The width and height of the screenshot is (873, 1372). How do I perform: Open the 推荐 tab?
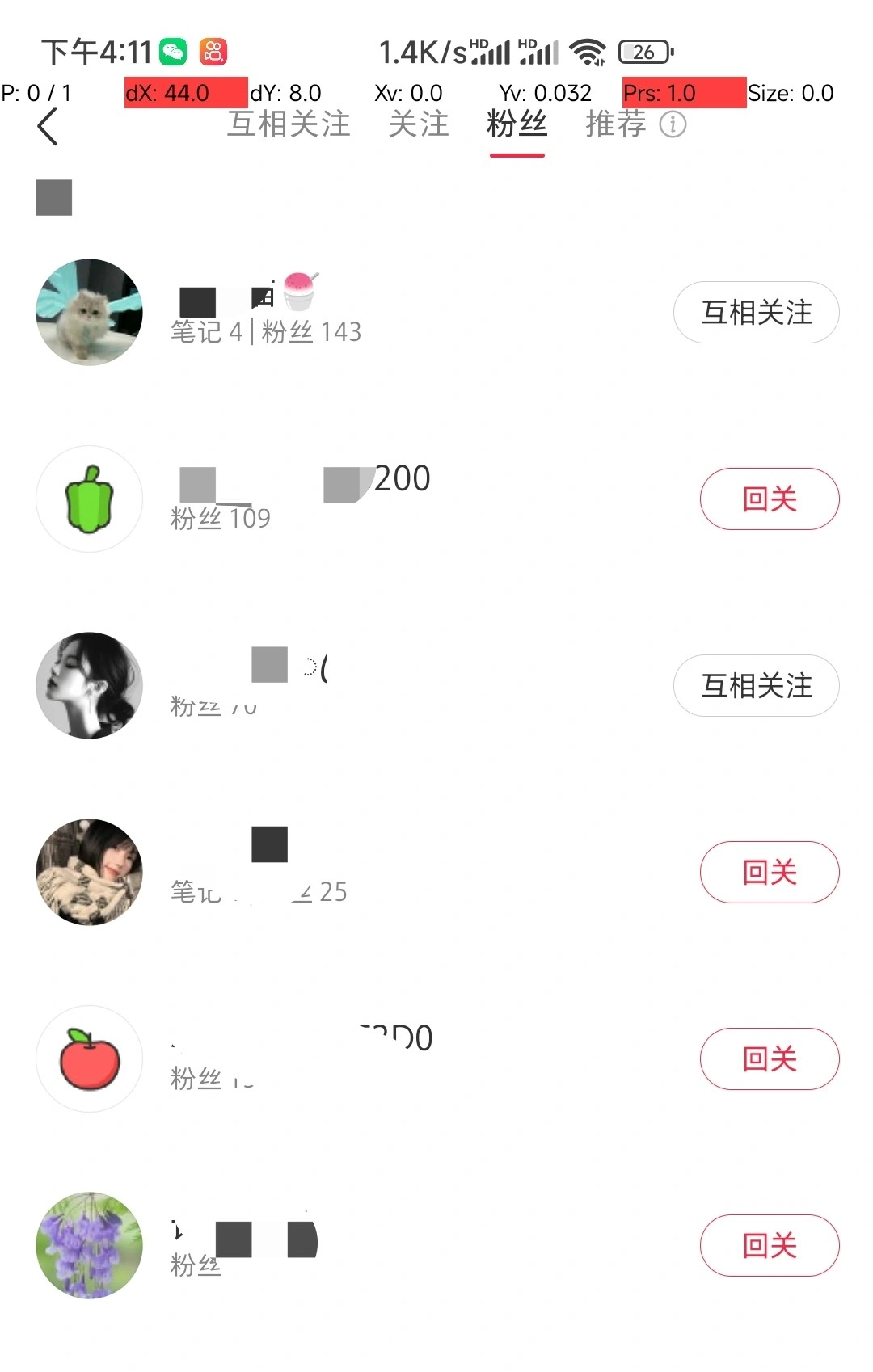pyautogui.click(x=616, y=124)
